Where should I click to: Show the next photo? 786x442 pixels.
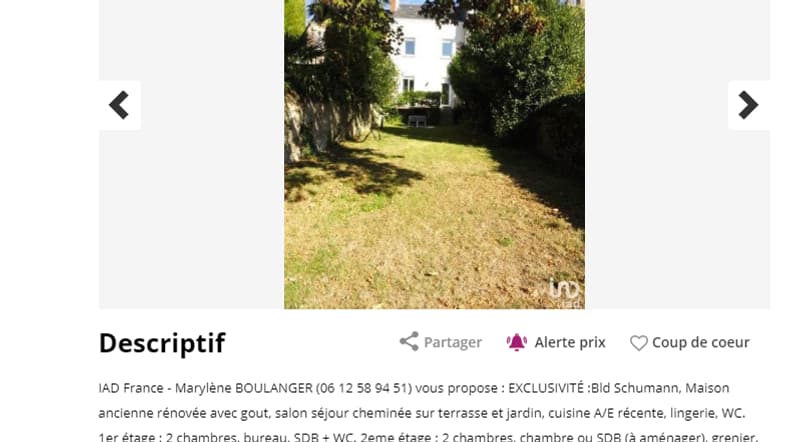pos(748,105)
